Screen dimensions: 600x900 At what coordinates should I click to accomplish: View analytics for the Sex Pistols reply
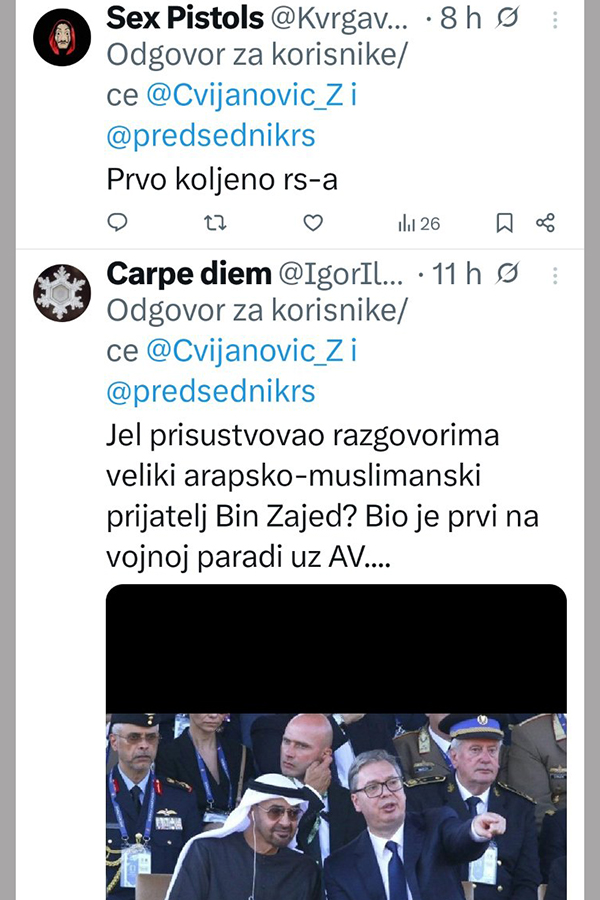click(419, 223)
